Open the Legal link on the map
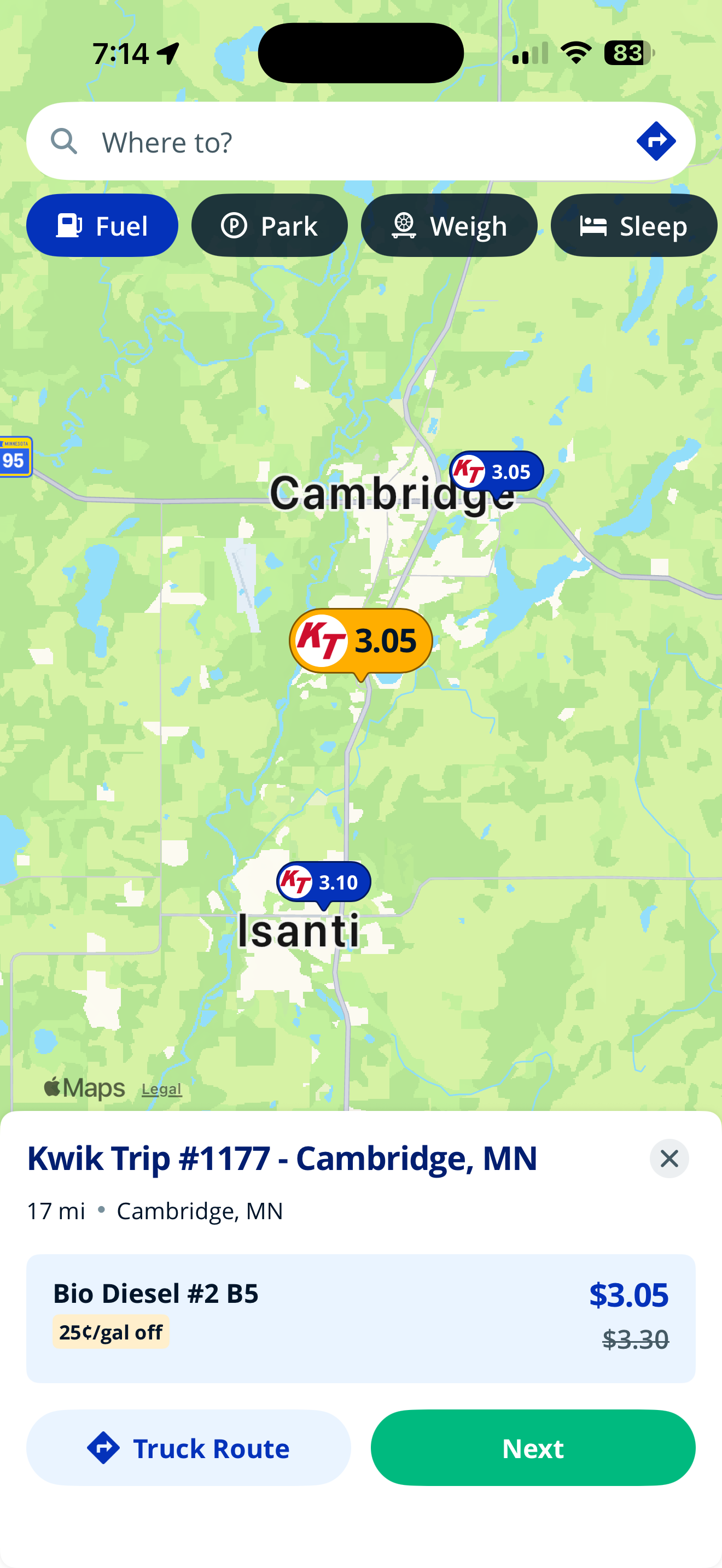The height and width of the screenshot is (1568, 722). point(161,1089)
